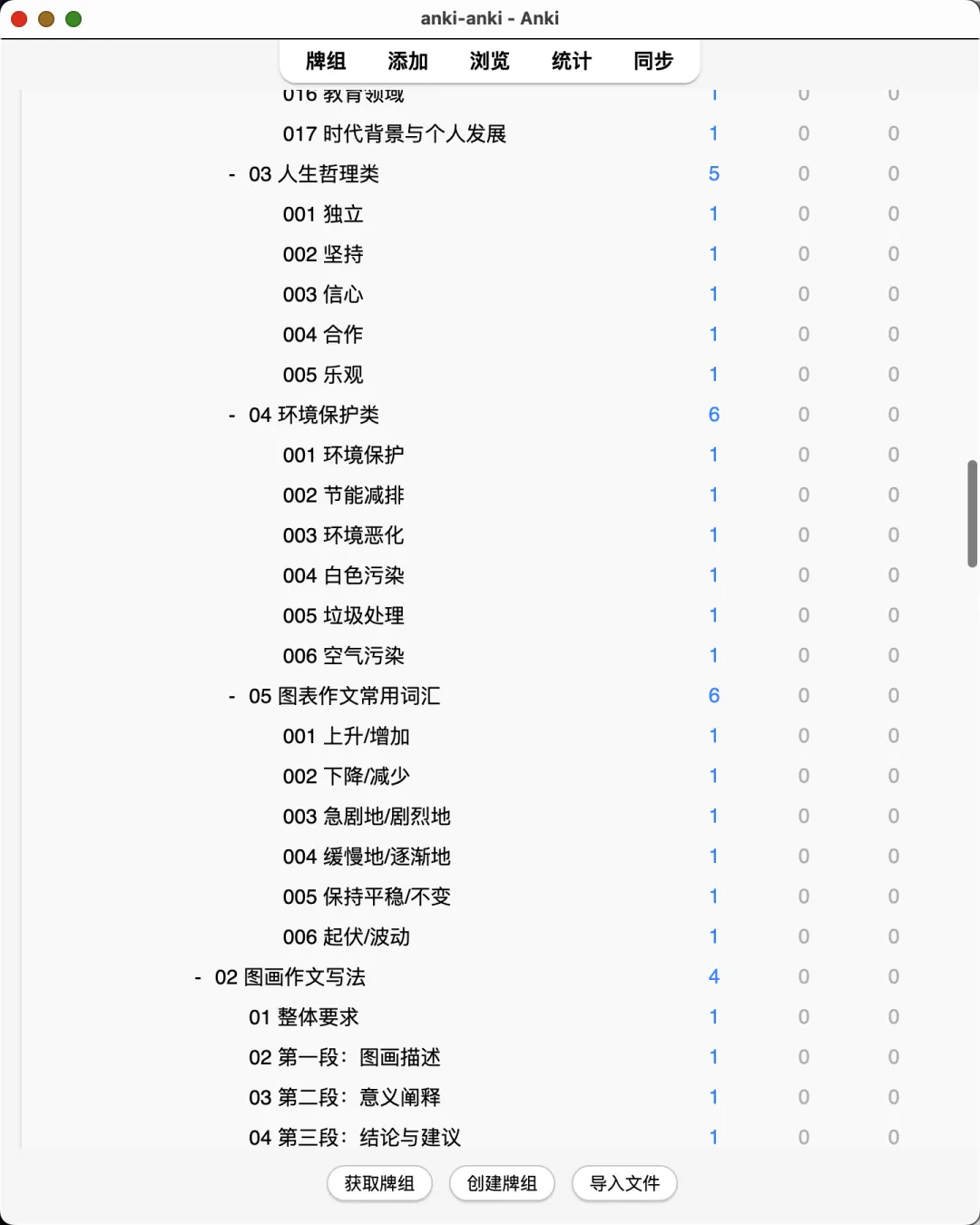
Task: Open the 001 独立 deck
Action: pos(323,214)
